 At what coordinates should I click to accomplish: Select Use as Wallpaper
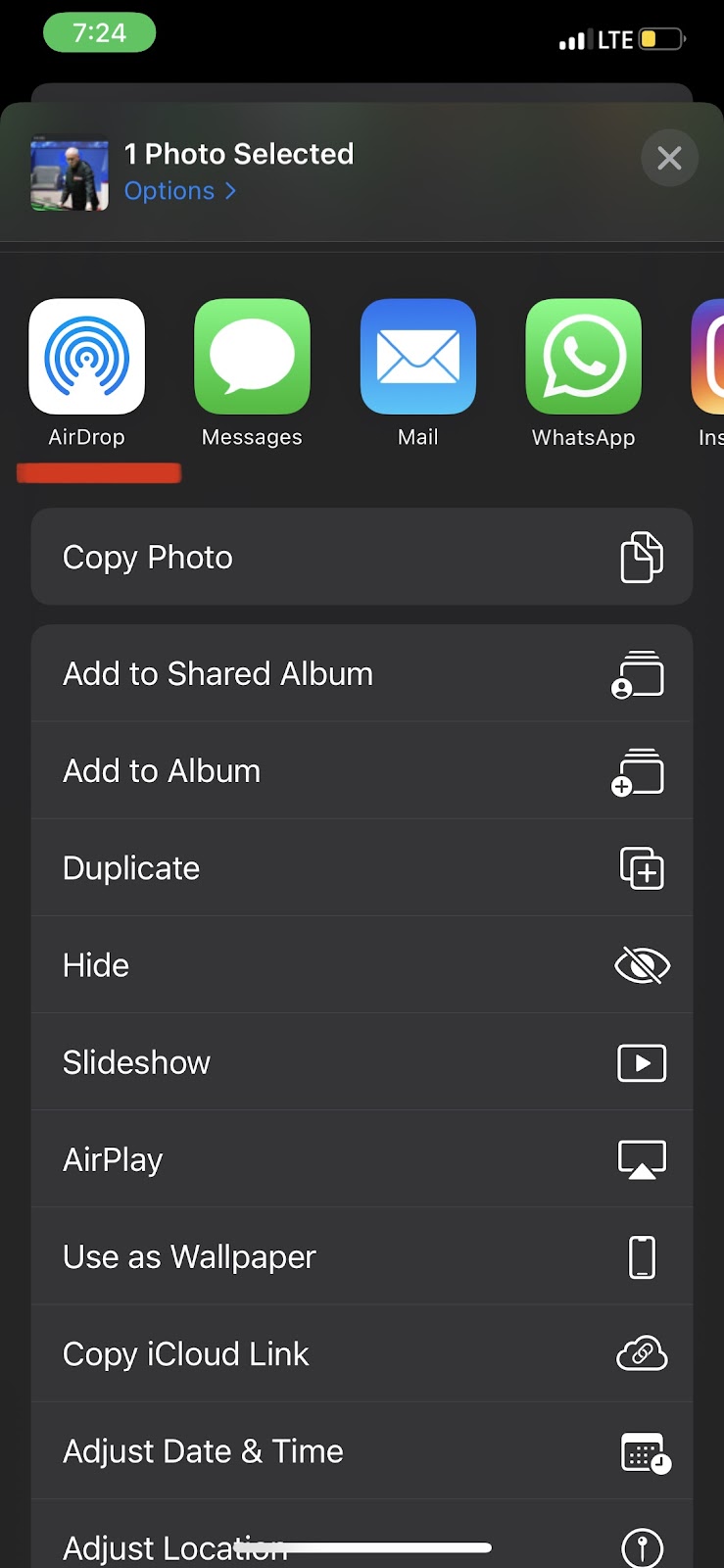click(362, 1255)
